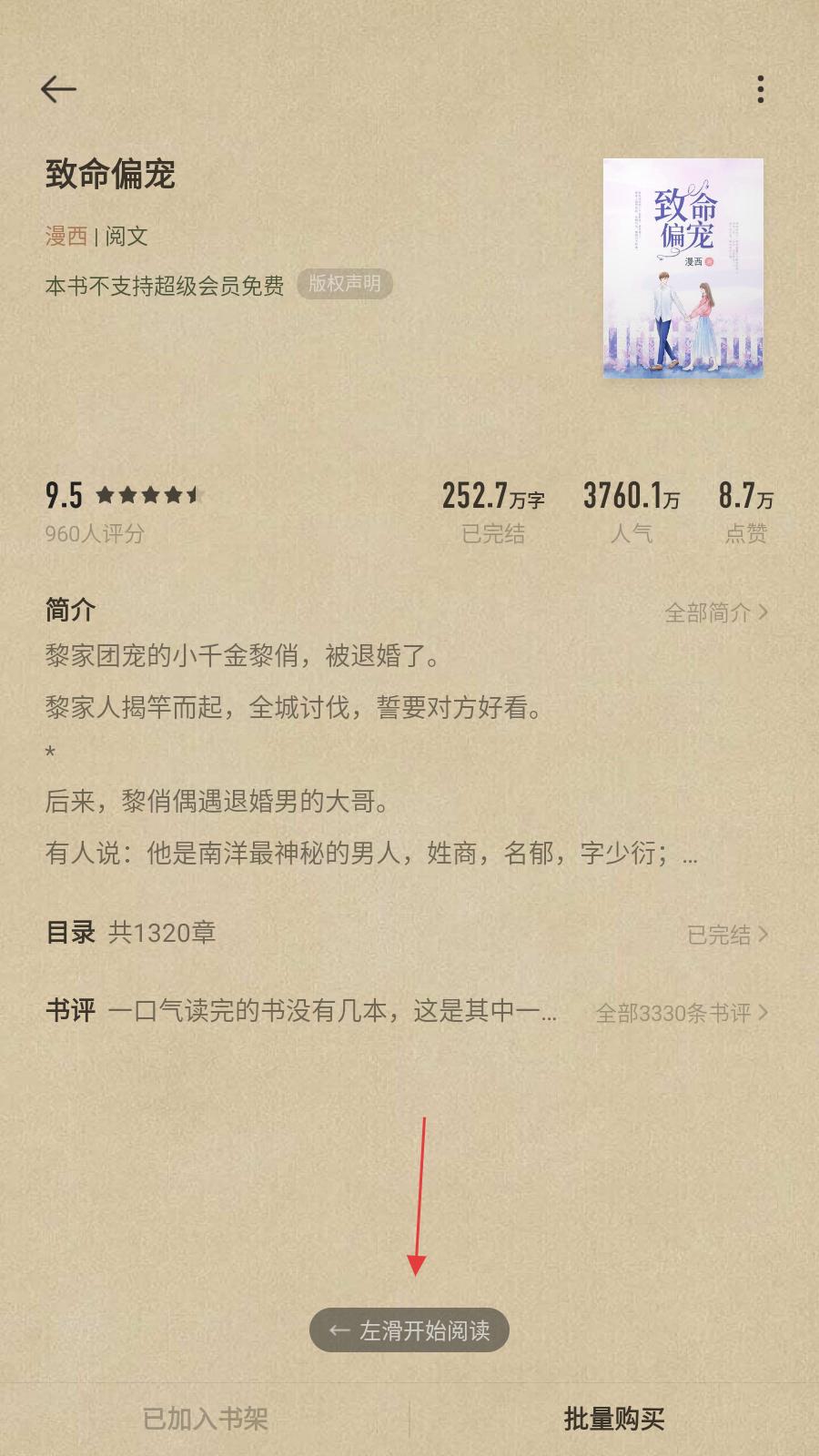Tap the 左滑开始阅读 pill
The image size is (819, 1456).
pos(409,1330)
